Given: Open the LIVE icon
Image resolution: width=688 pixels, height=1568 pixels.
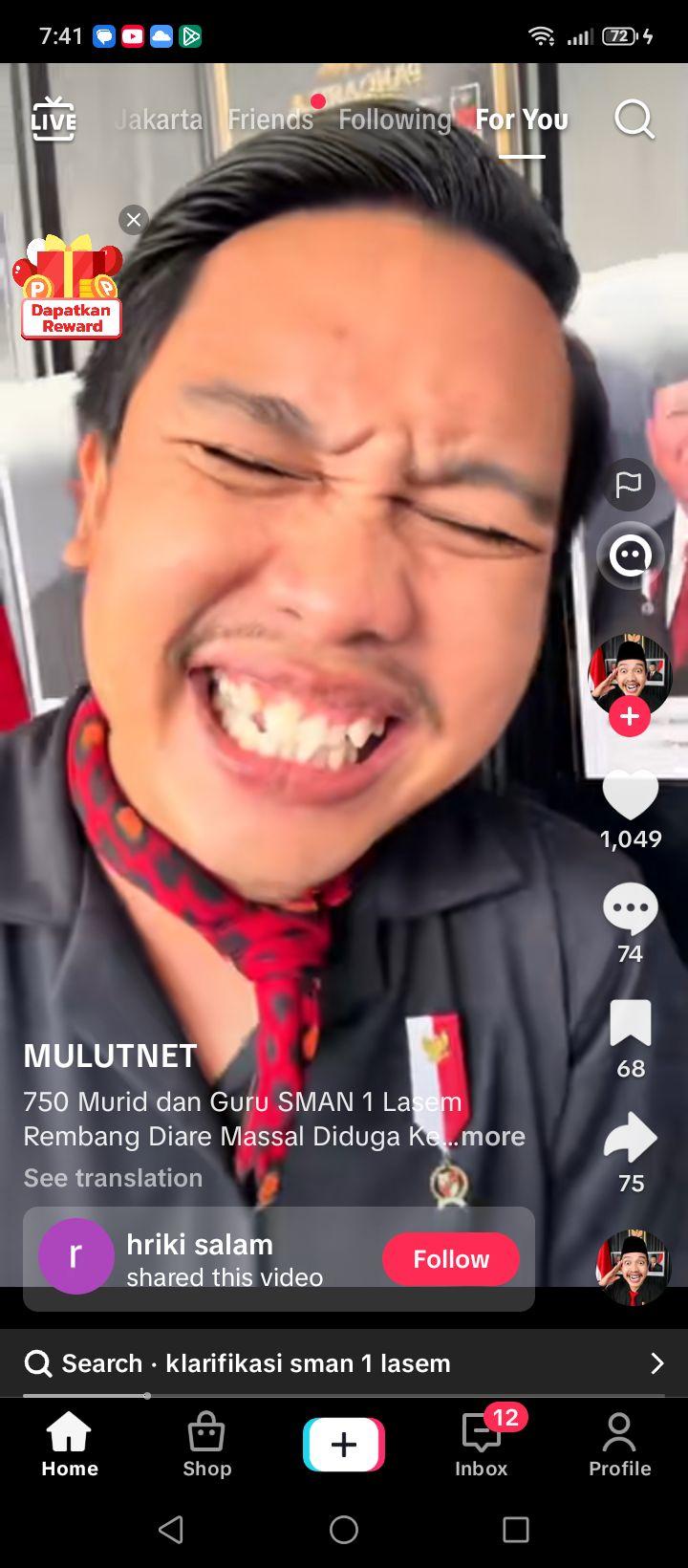Looking at the screenshot, I should [54, 120].
